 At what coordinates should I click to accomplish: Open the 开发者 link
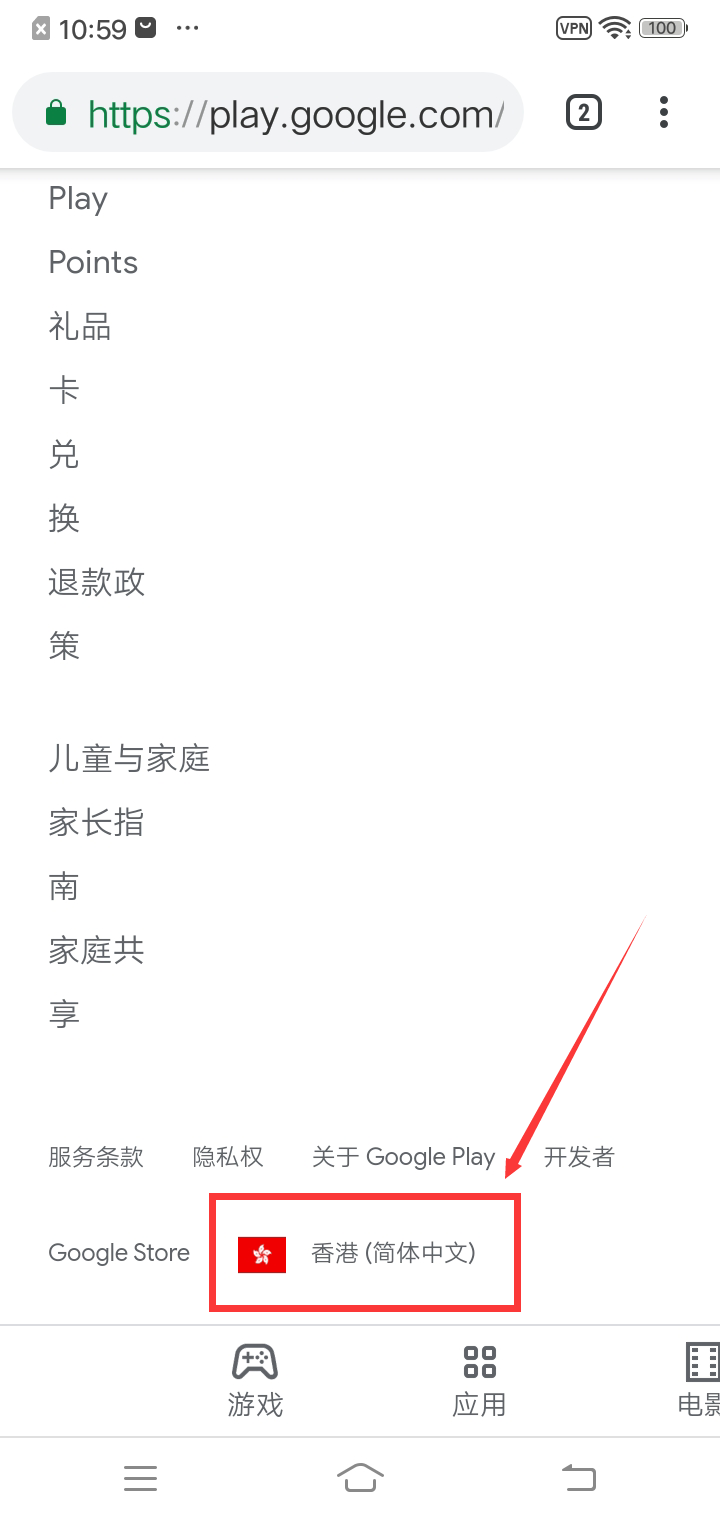coord(579,1157)
